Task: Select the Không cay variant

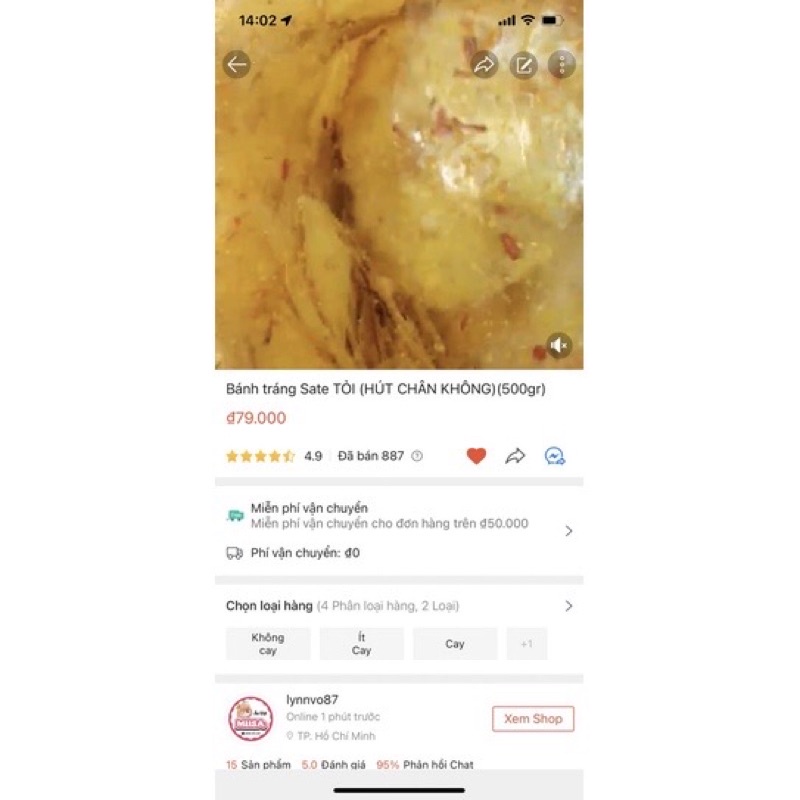Action: pyautogui.click(x=268, y=644)
